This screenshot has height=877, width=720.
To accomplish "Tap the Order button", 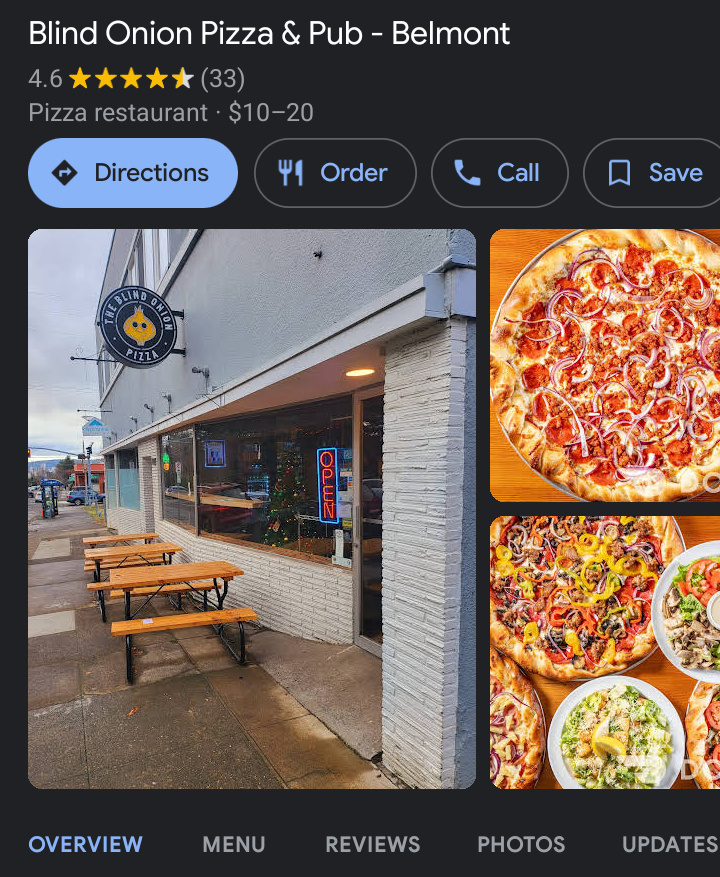I will (335, 173).
